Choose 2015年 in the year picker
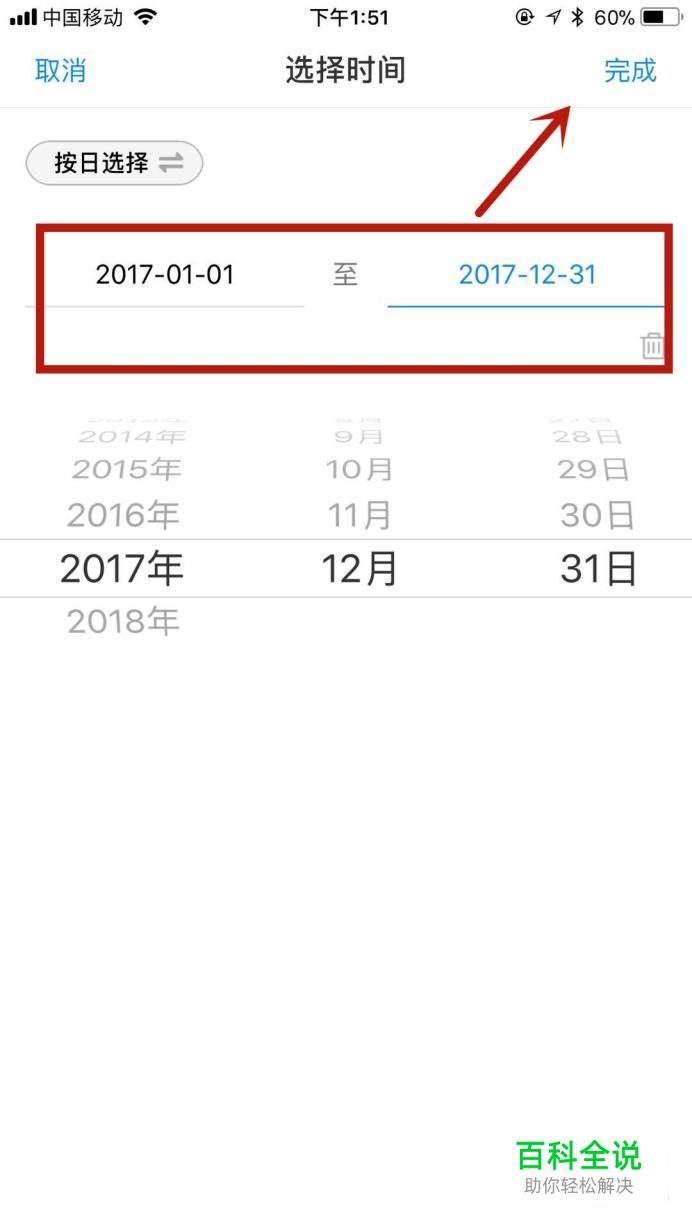This screenshot has height=1230, width=692. [x=126, y=469]
